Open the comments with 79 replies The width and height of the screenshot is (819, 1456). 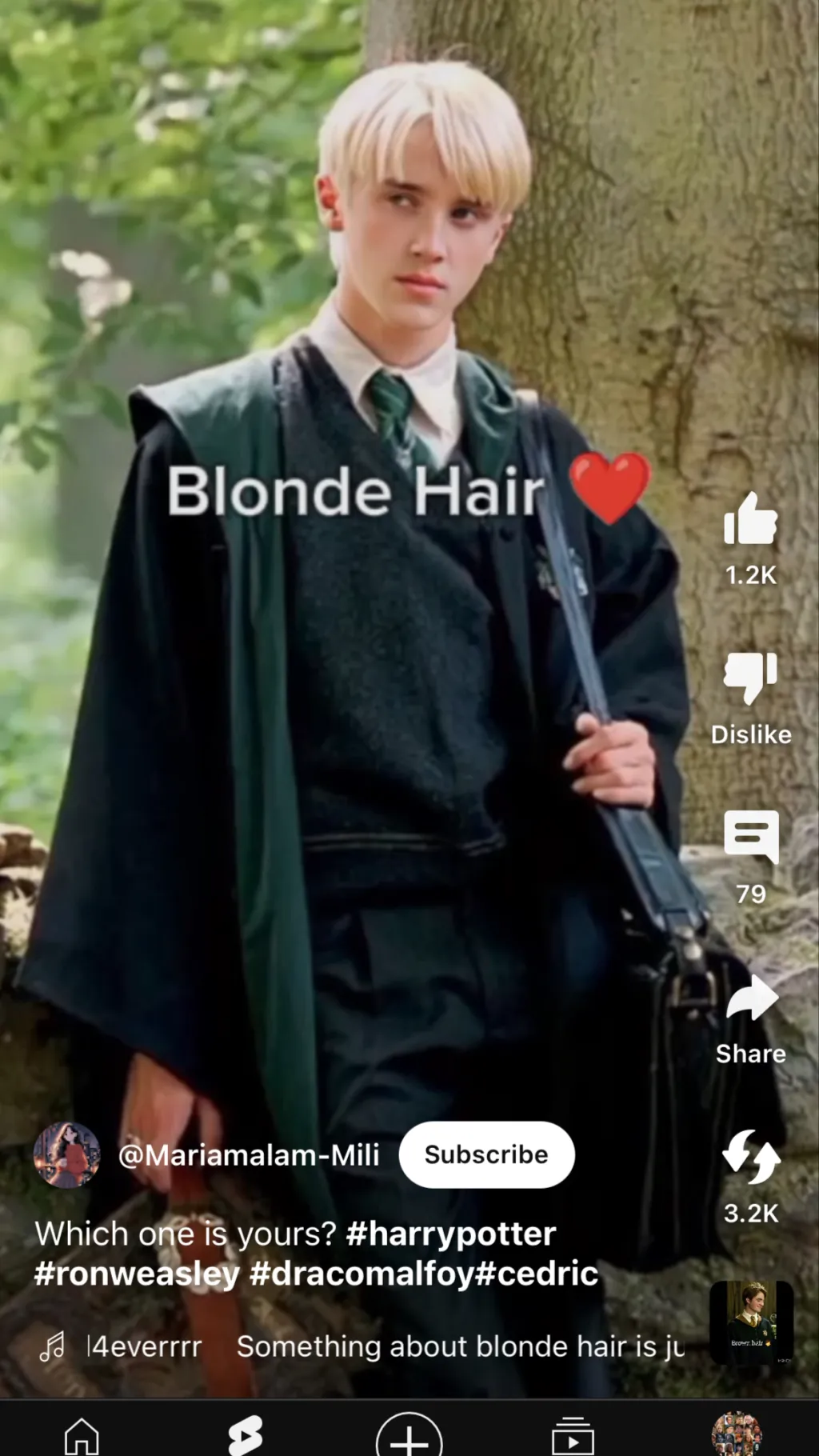(x=750, y=838)
